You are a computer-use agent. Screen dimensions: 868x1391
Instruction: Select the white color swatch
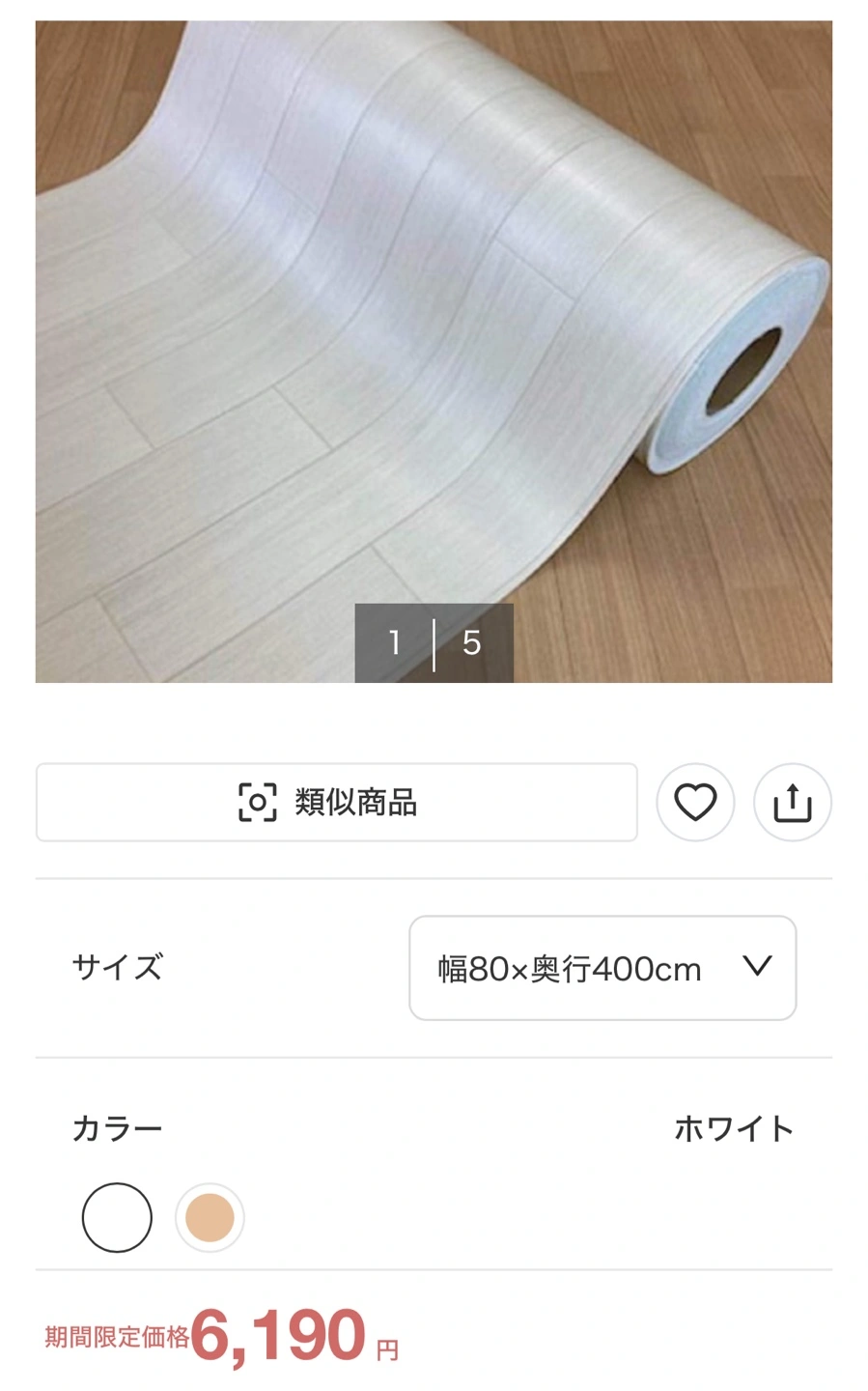tap(117, 1217)
